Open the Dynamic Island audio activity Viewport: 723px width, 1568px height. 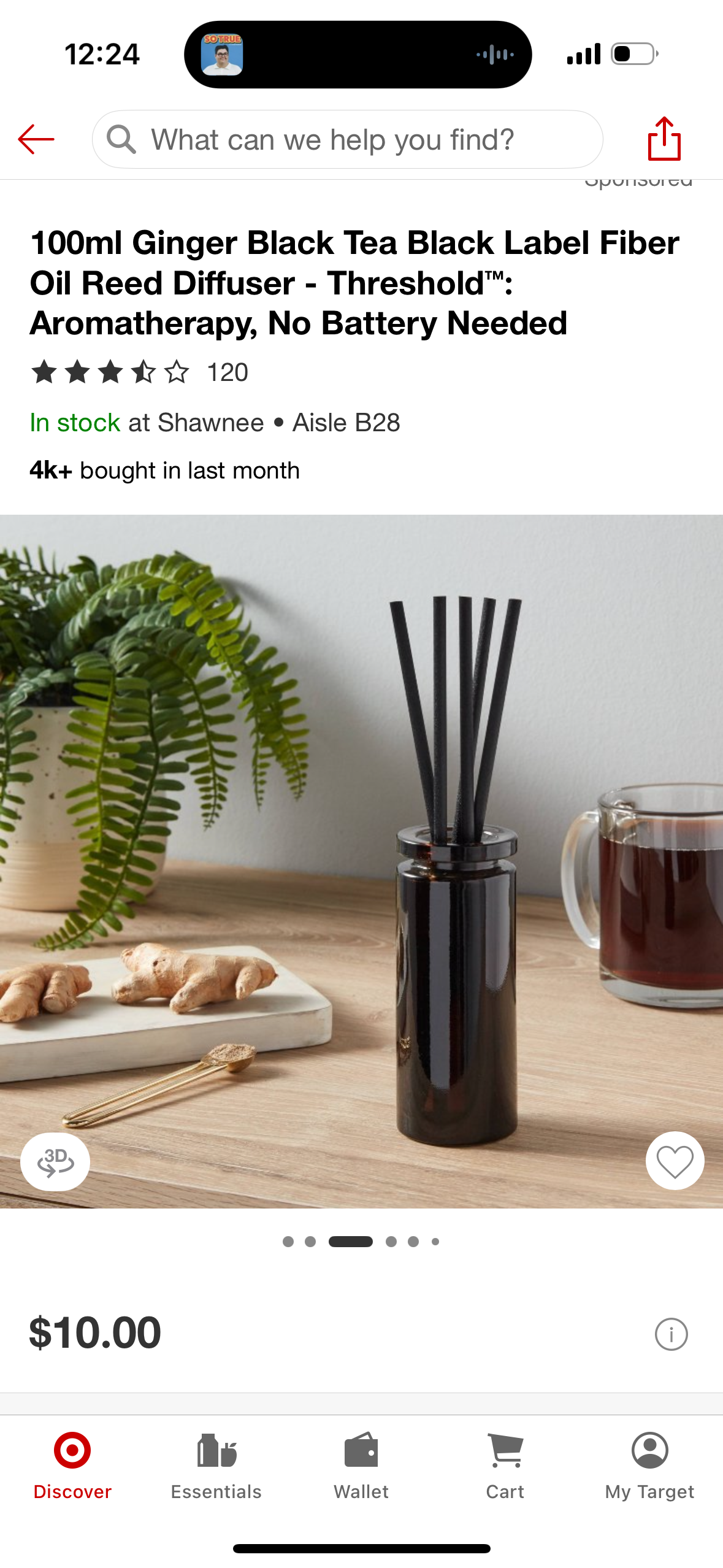358,55
